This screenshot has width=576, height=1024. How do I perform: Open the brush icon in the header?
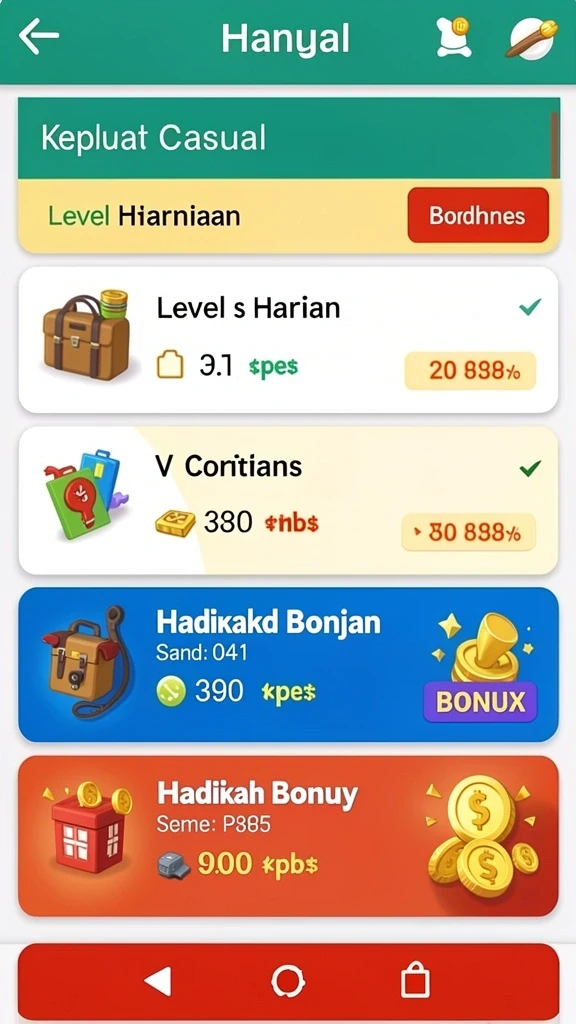(533, 39)
